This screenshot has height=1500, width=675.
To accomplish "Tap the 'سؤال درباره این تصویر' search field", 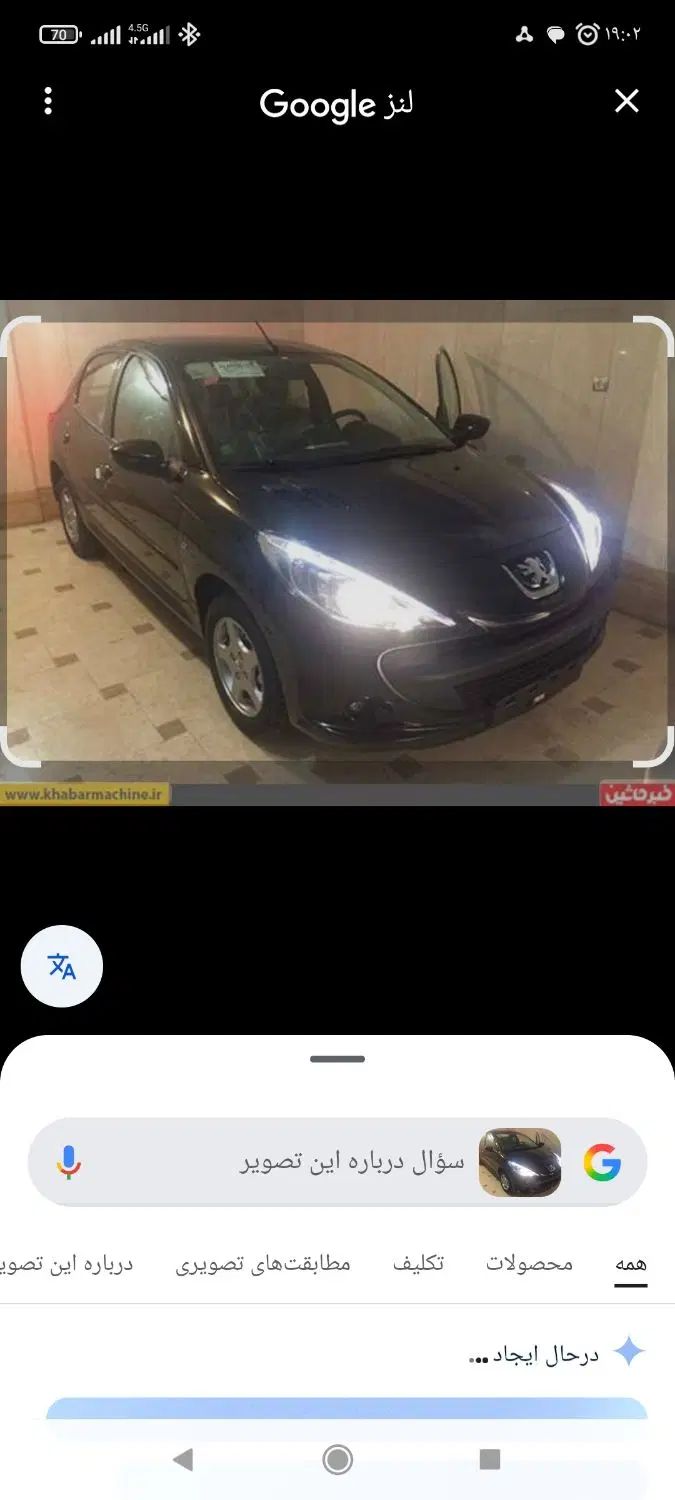I will click(x=330, y=1162).
